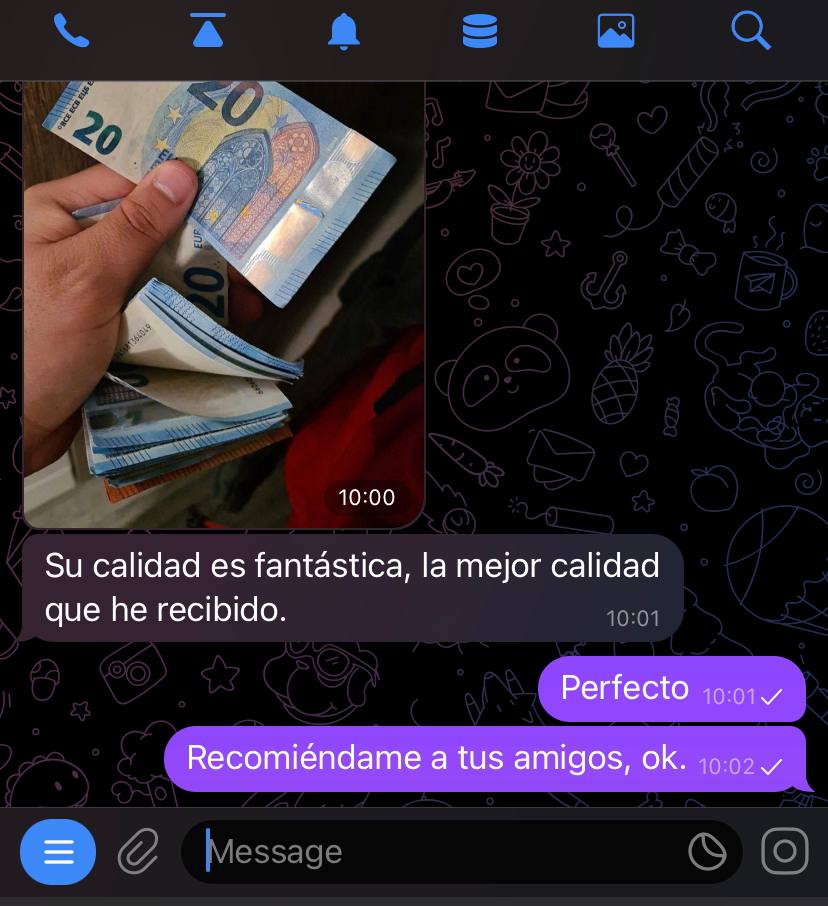Open the photo of 20 euro banknotes
This screenshot has width=828, height=906.
pos(224,300)
